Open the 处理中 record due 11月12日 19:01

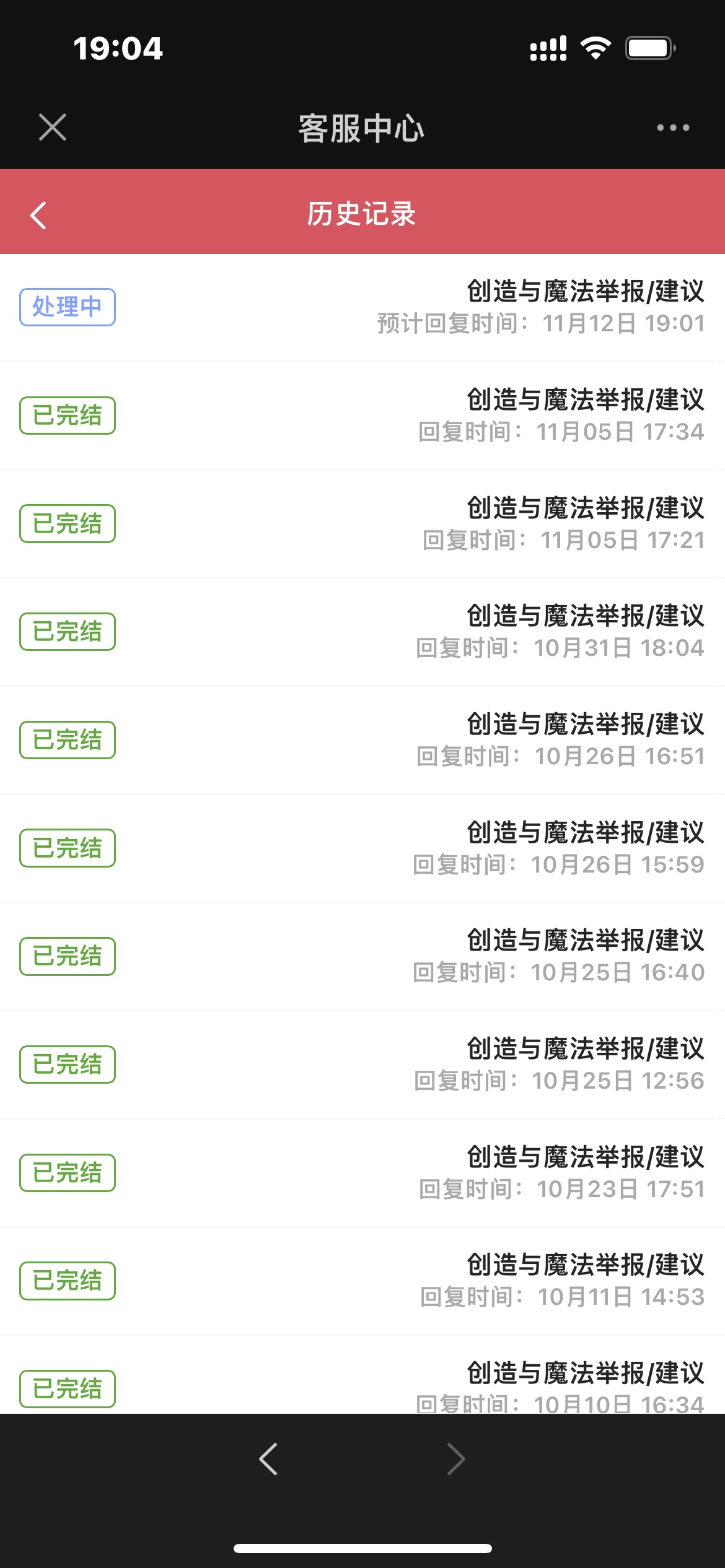[362, 308]
